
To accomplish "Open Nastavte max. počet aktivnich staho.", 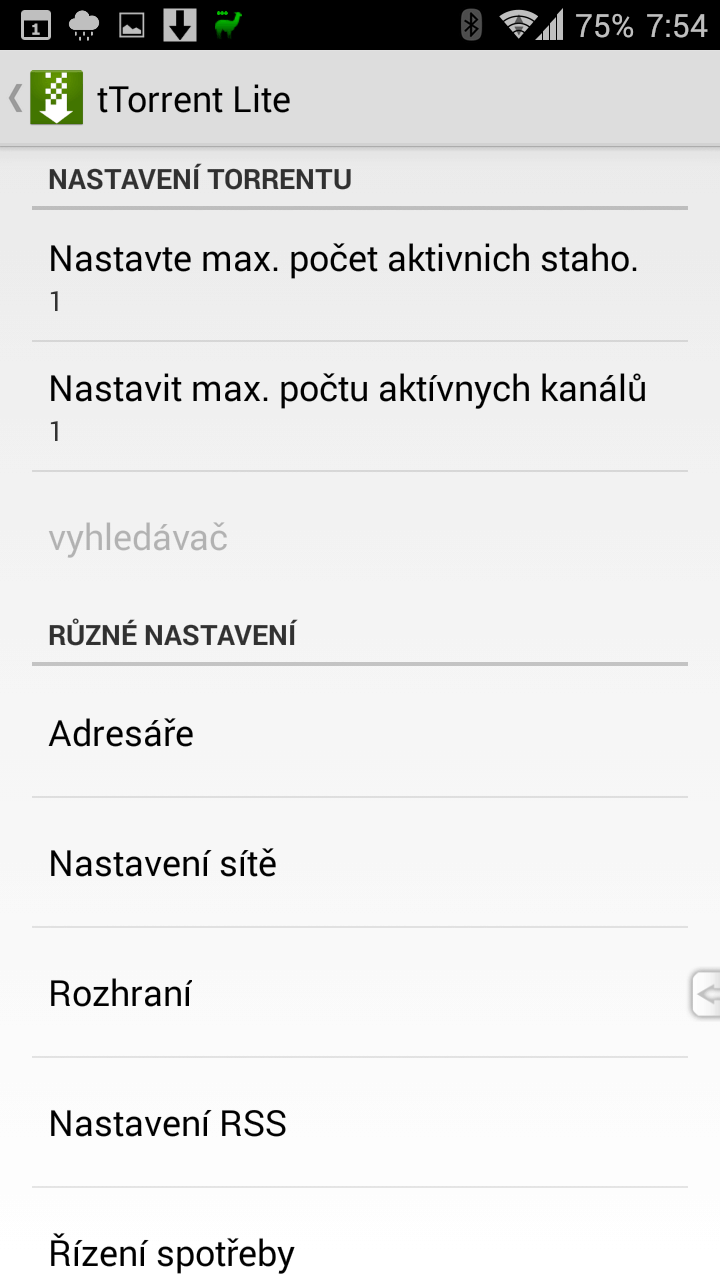I will [360, 276].
